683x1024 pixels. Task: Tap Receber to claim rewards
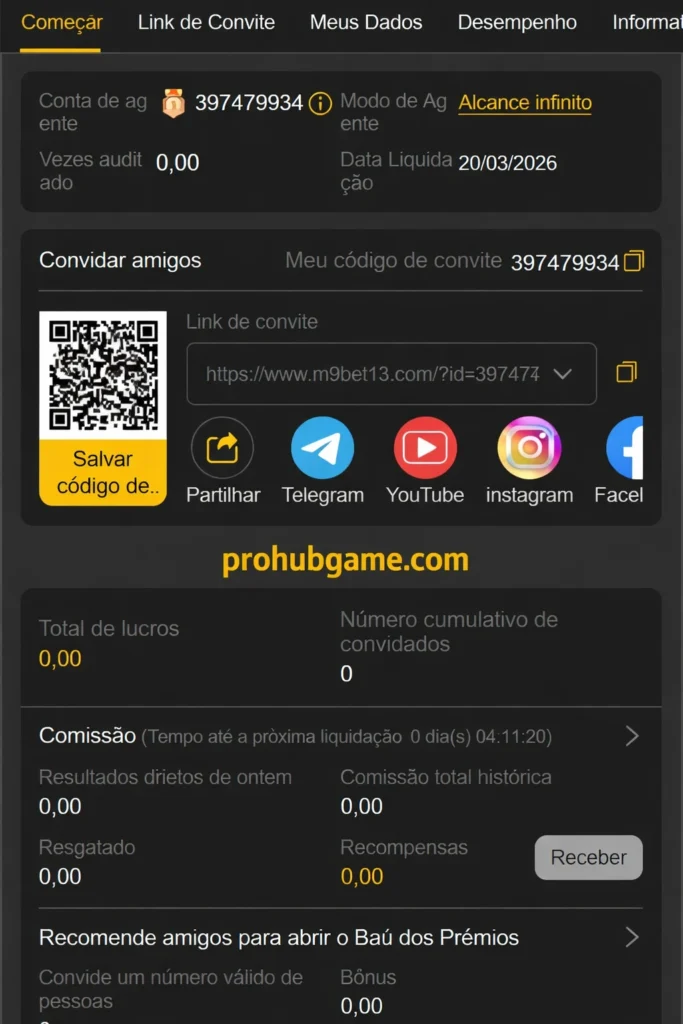[x=588, y=857]
